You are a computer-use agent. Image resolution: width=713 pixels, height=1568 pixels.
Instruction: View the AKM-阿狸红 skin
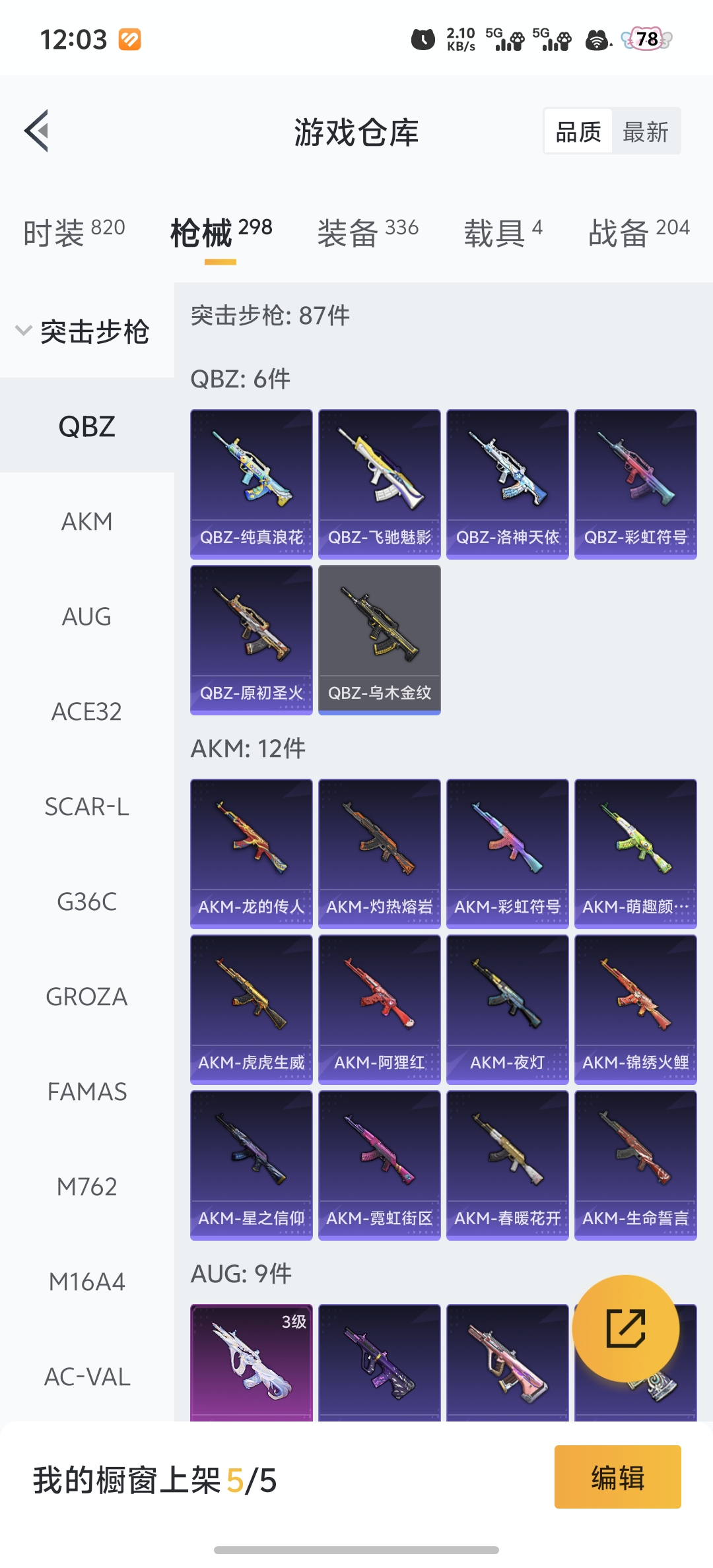click(x=380, y=1009)
